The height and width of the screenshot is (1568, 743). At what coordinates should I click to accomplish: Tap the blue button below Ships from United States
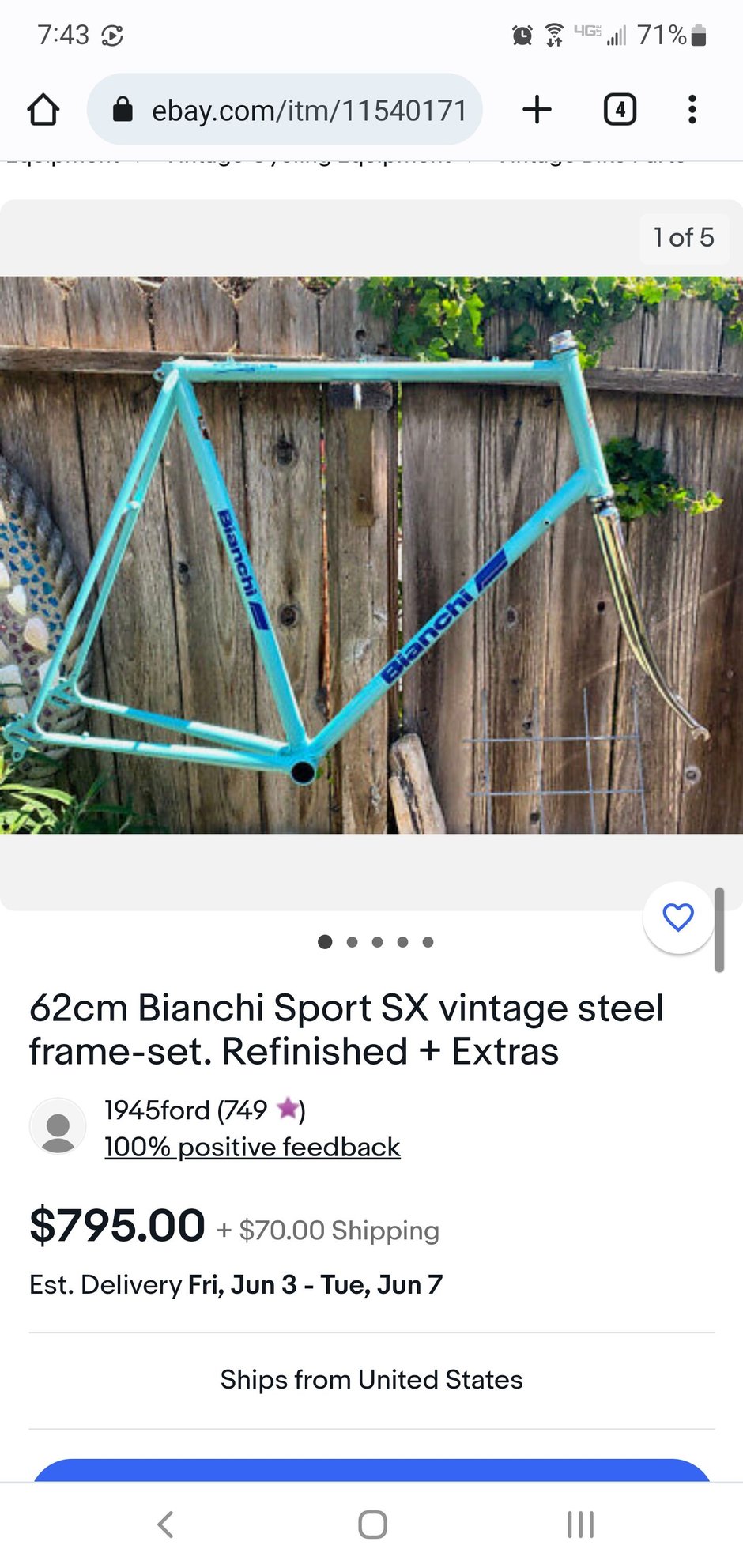coord(371,1470)
